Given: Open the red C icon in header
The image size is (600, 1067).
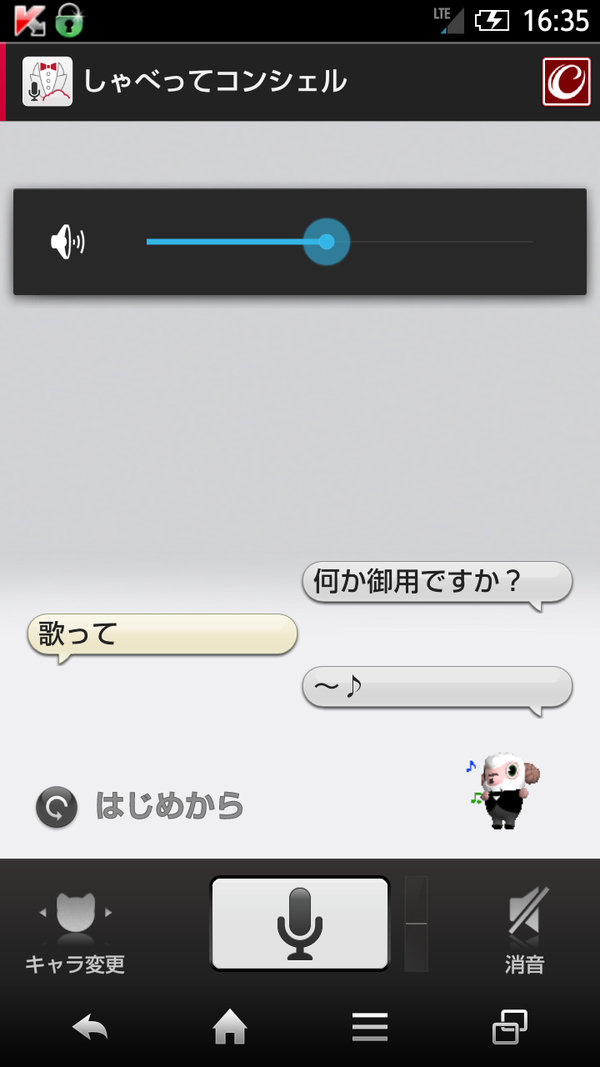Looking at the screenshot, I should 566,82.
